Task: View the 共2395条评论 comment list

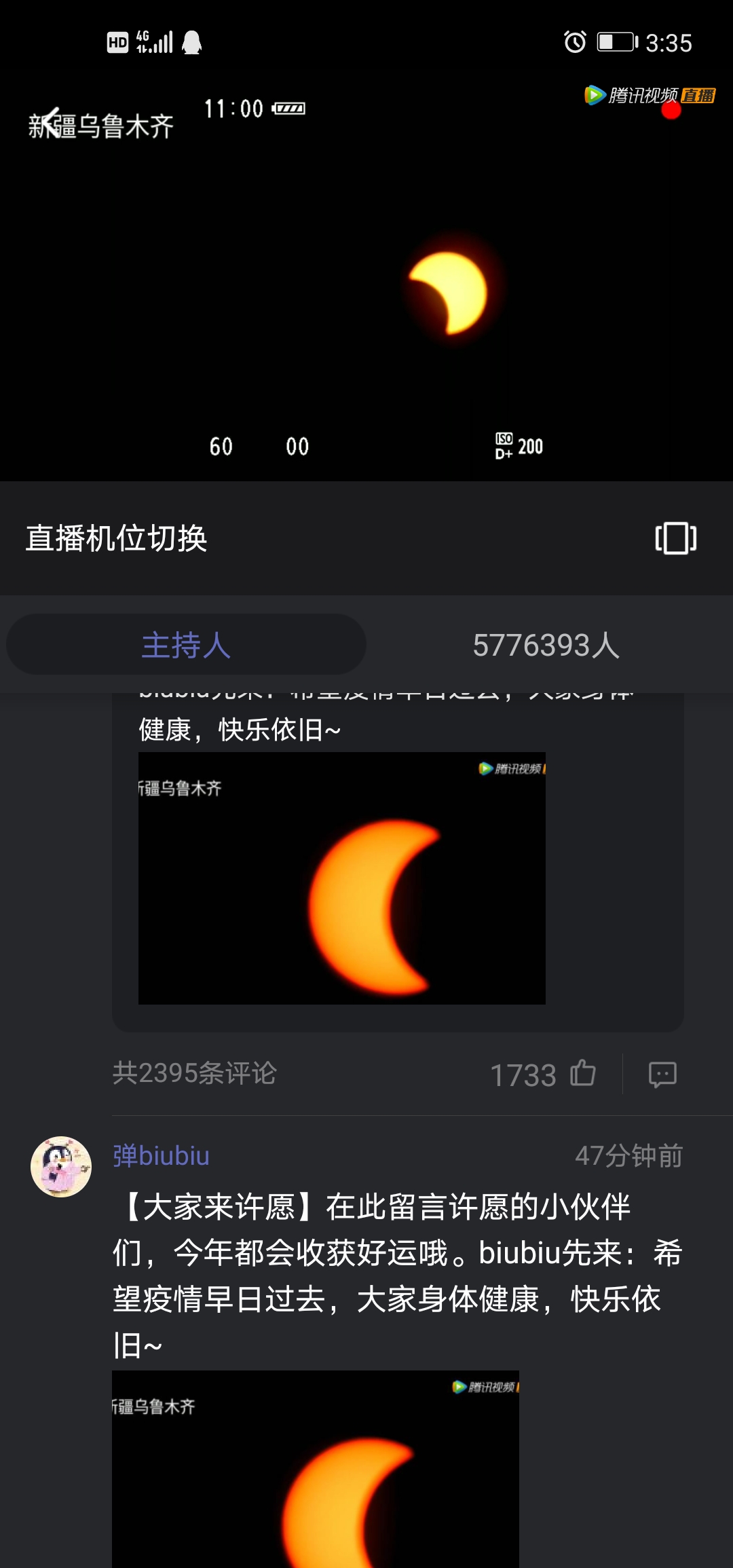Action: pyautogui.click(x=194, y=1073)
